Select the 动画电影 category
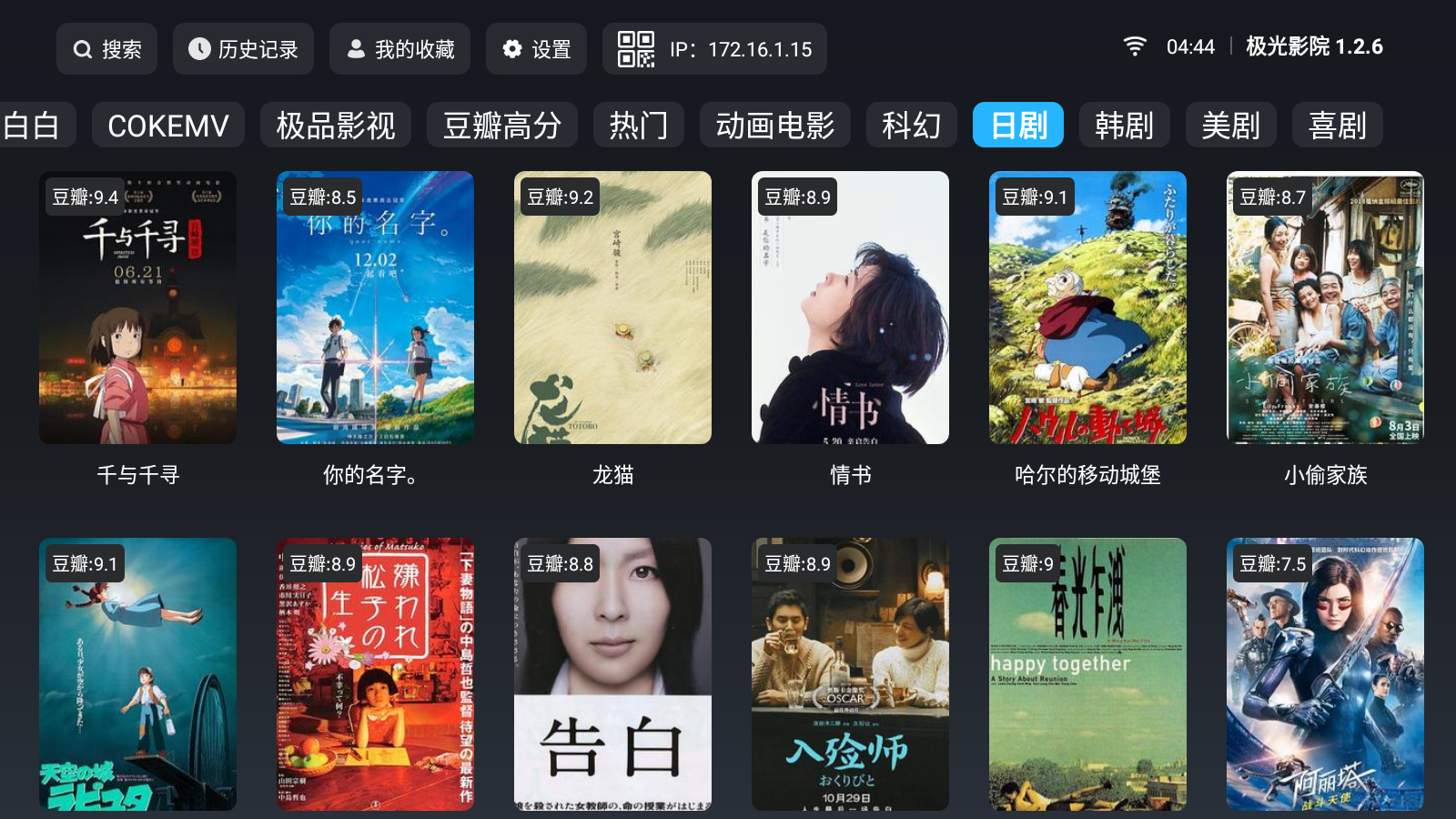This screenshot has width=1456, height=819. click(774, 126)
